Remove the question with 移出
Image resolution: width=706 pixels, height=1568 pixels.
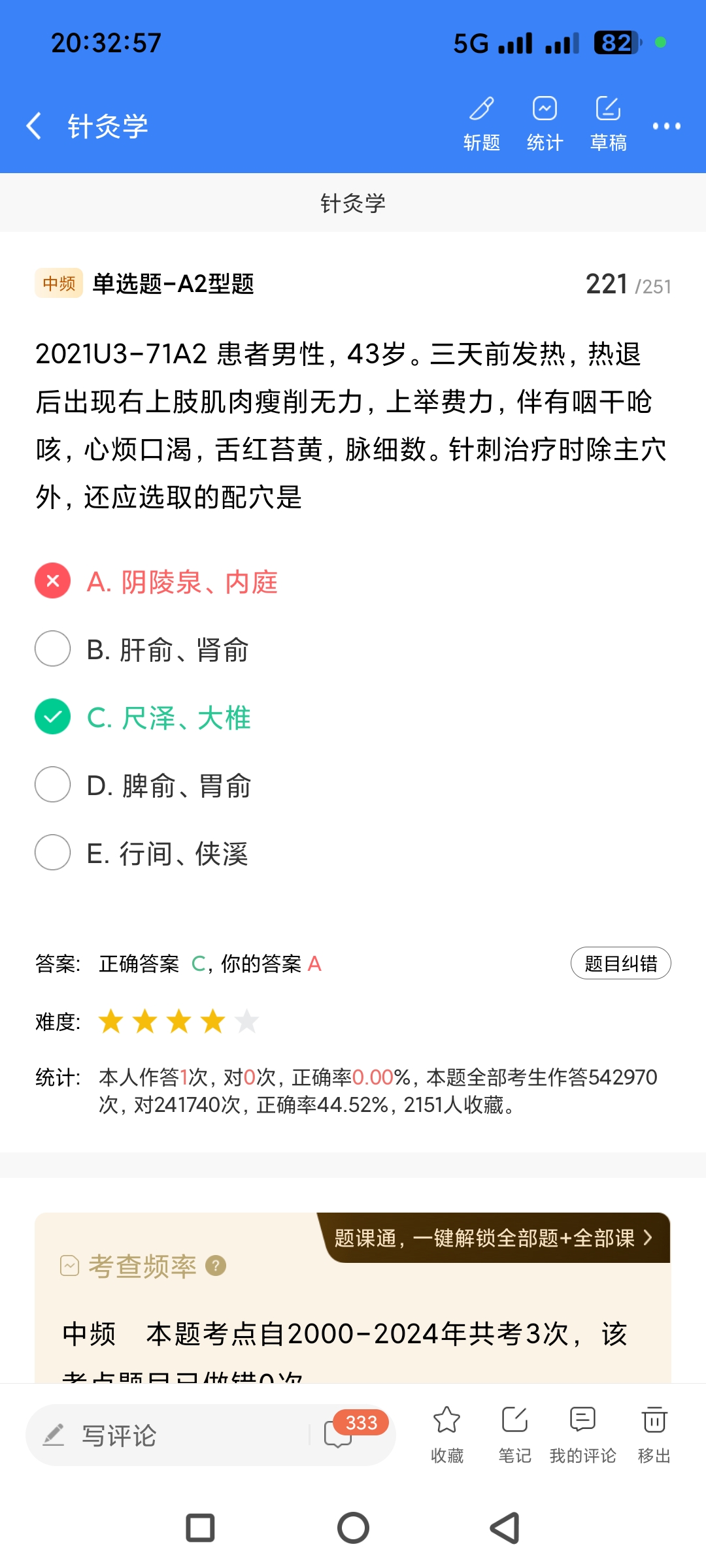point(654,1433)
